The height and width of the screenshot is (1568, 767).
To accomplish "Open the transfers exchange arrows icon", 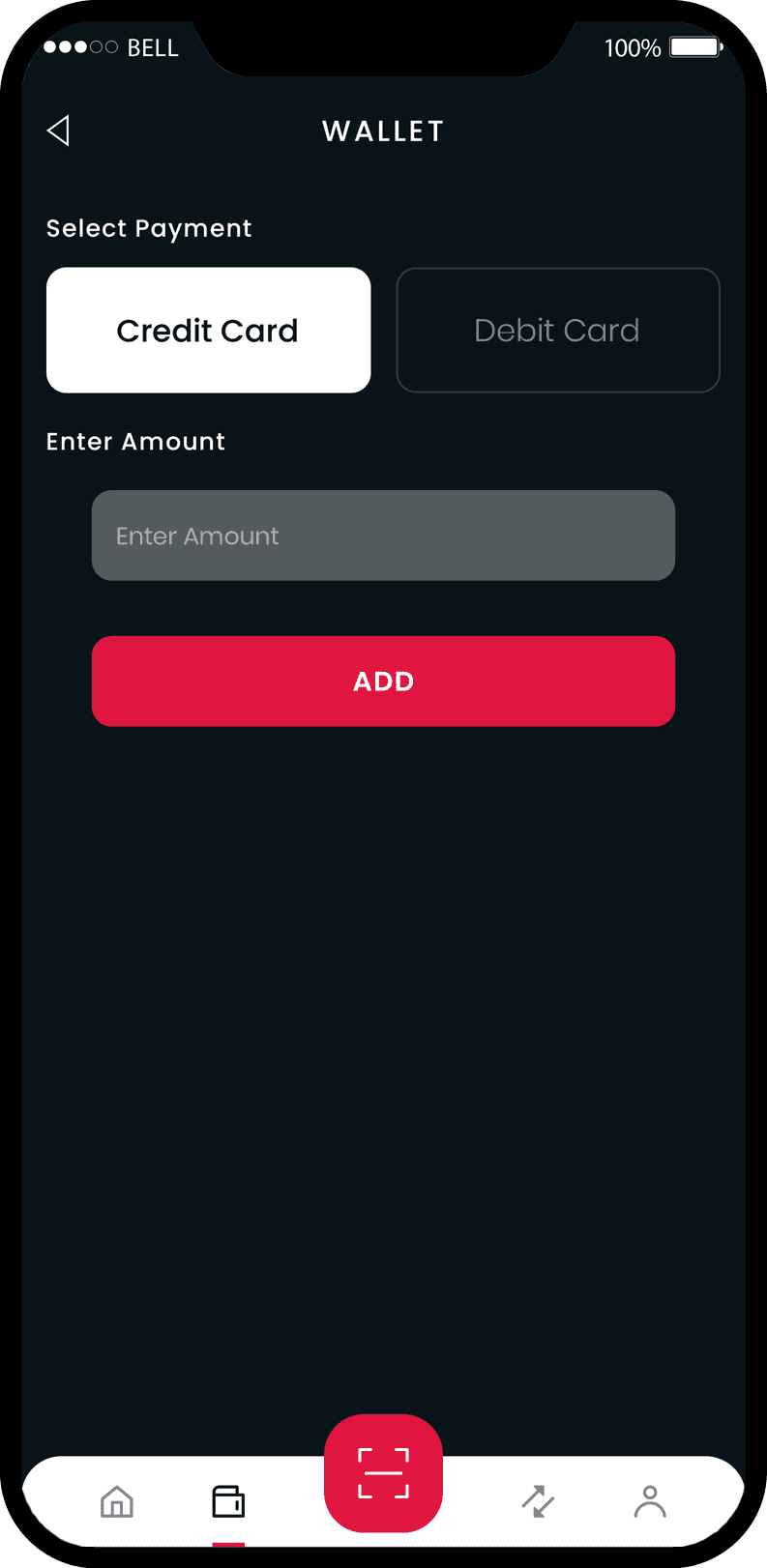I will [x=538, y=1501].
